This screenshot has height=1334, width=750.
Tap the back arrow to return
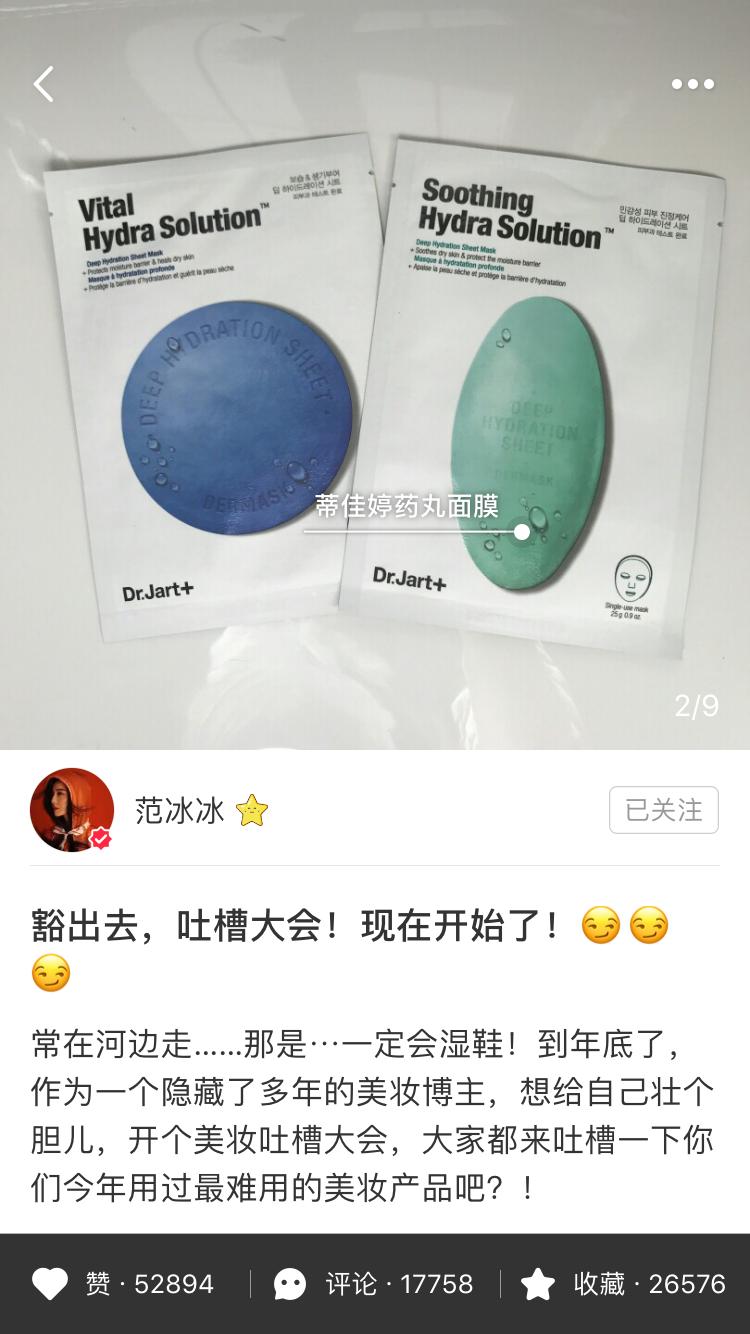[42, 85]
